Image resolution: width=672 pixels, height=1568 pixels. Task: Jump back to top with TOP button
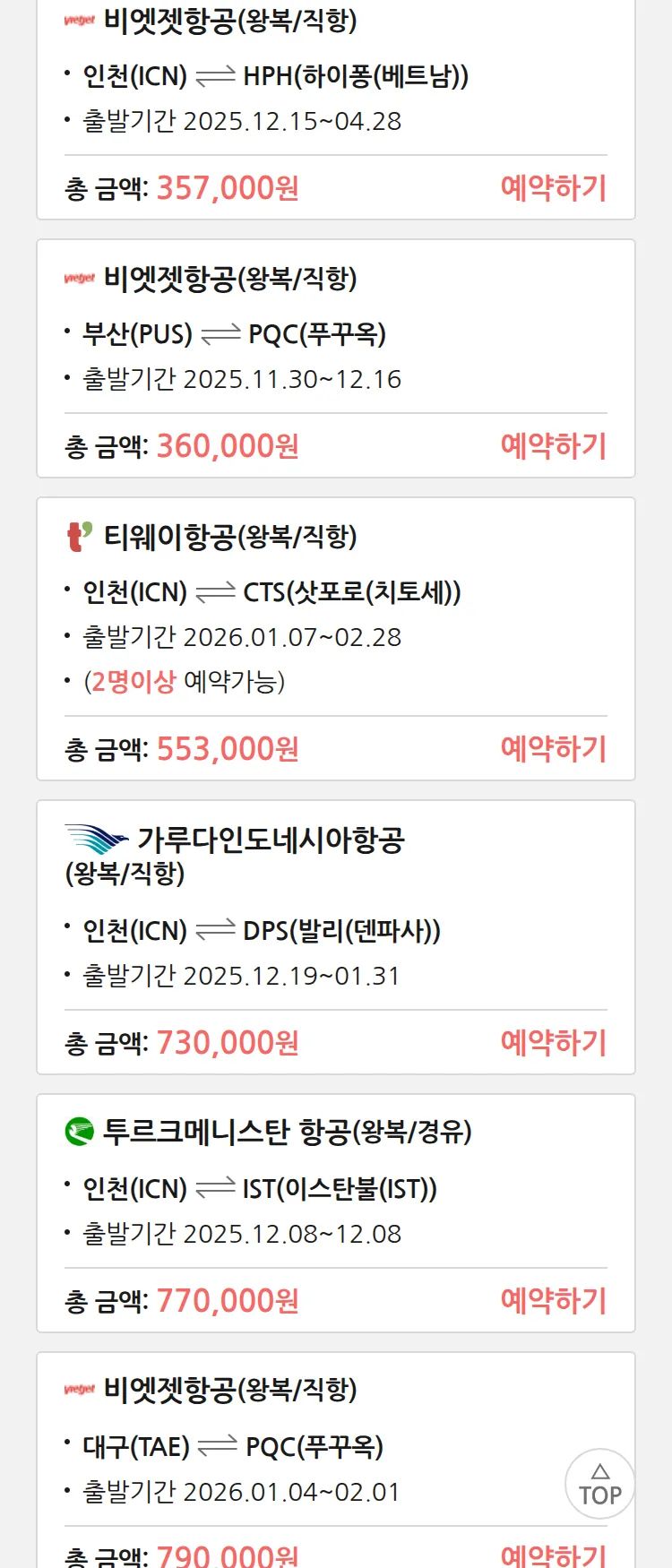(599, 1484)
